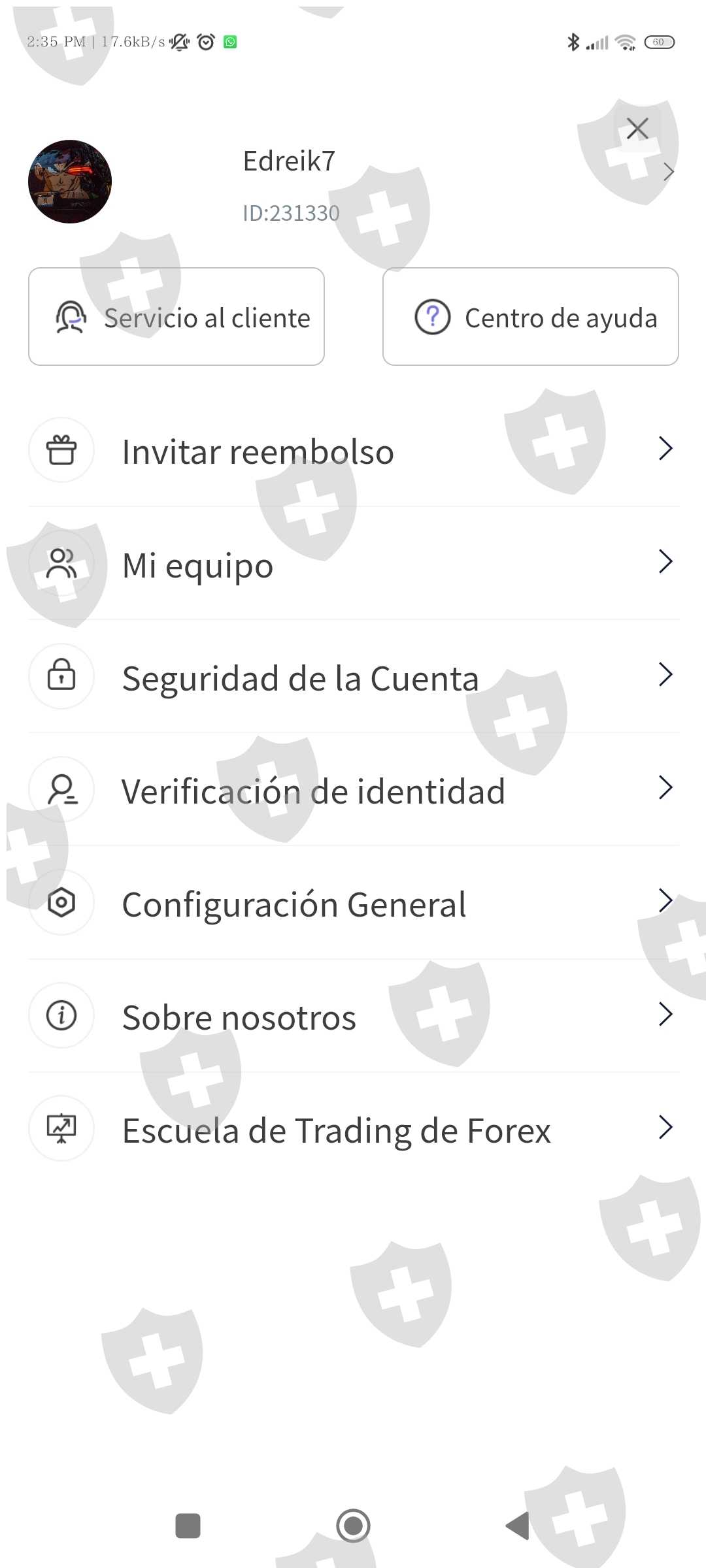Go to the system home screen

coord(353,1526)
